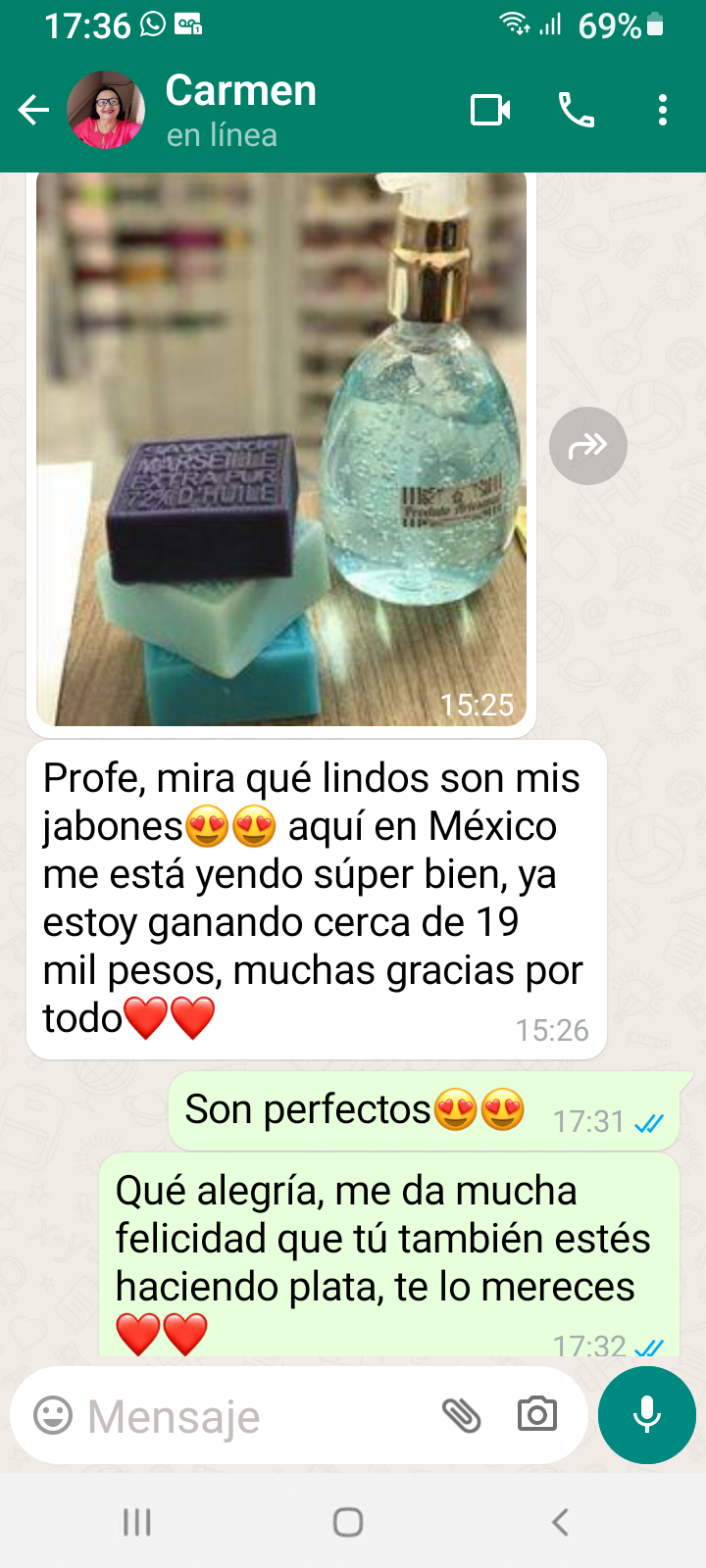Open the recent apps view
The height and width of the screenshot is (1568, 706).
point(137,1522)
